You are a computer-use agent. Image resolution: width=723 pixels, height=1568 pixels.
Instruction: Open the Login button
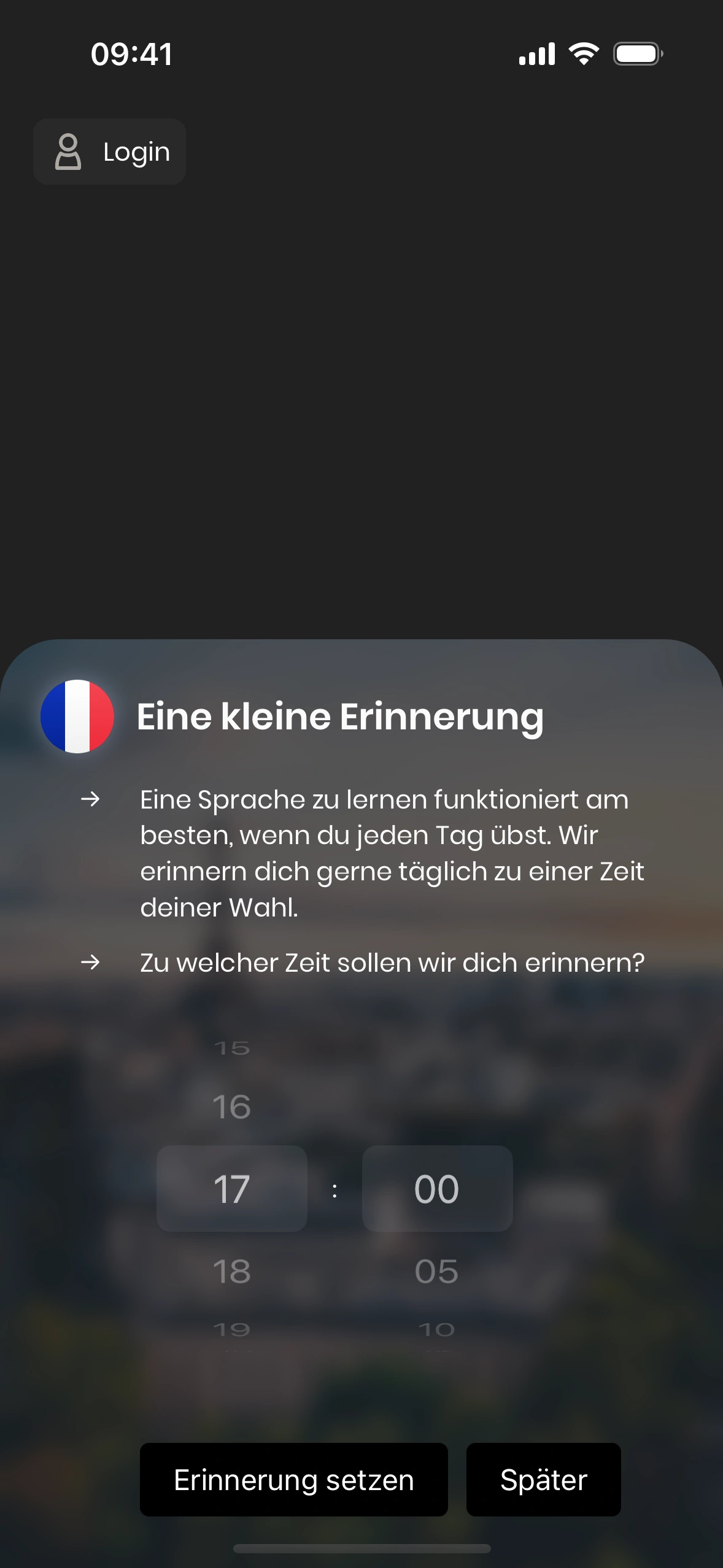(110, 152)
